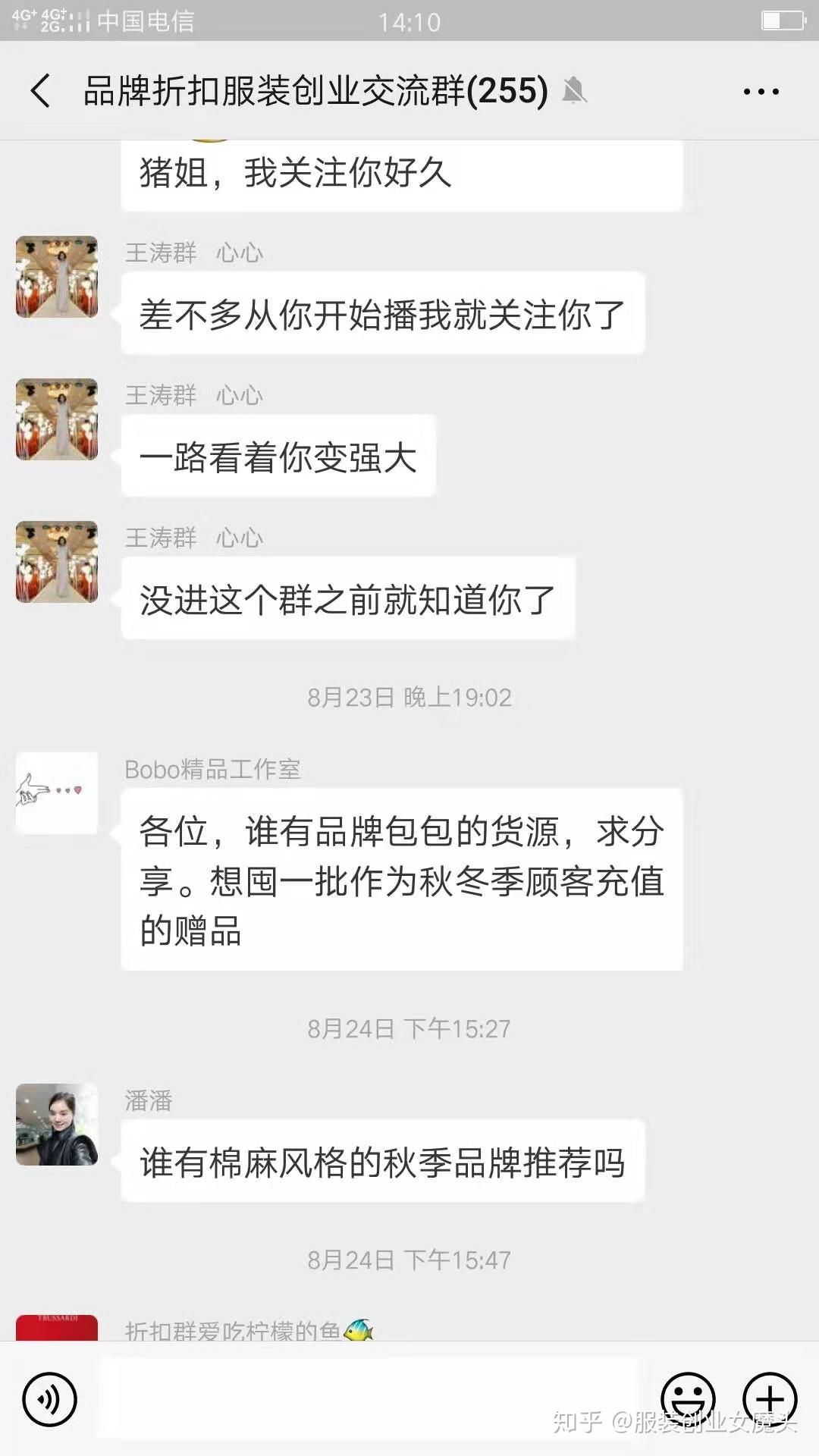This screenshot has width=819, height=1456.
Task: Tap the message text input field
Action: click(368, 1399)
